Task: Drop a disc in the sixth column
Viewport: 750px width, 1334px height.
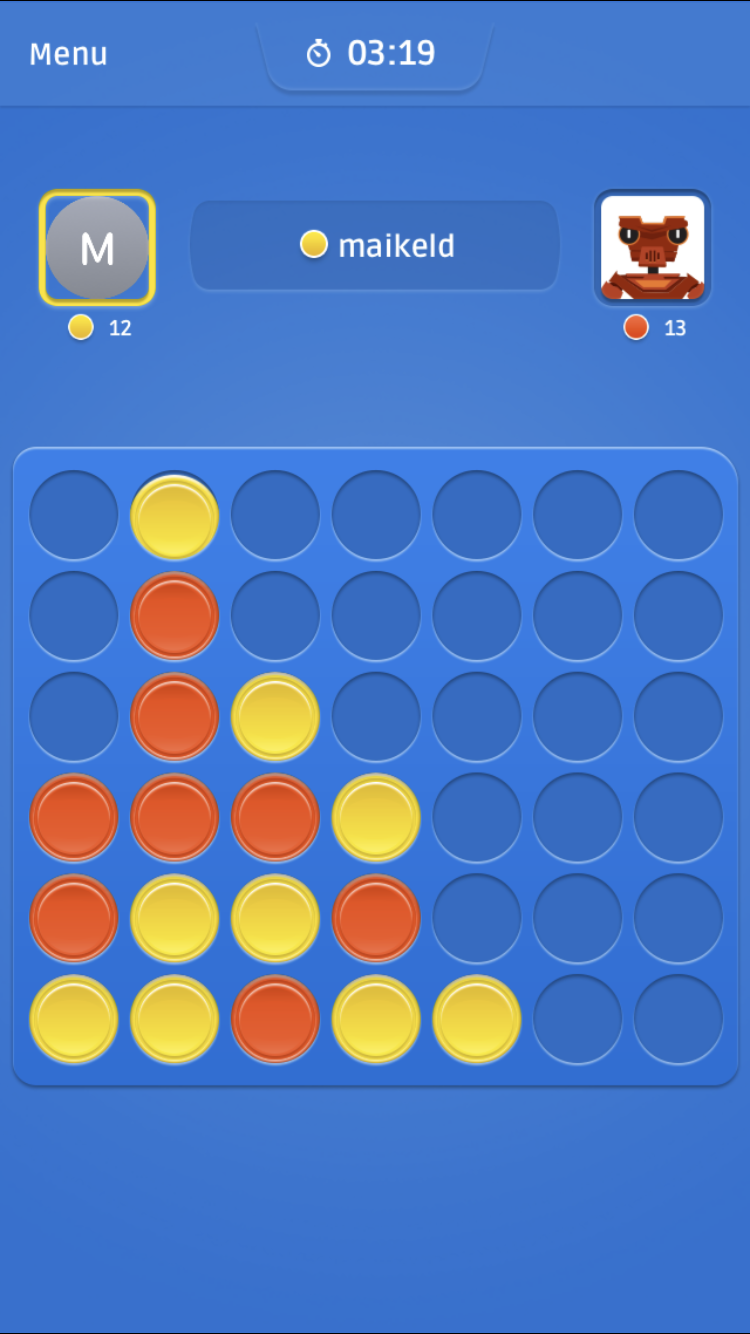Action: point(577,515)
